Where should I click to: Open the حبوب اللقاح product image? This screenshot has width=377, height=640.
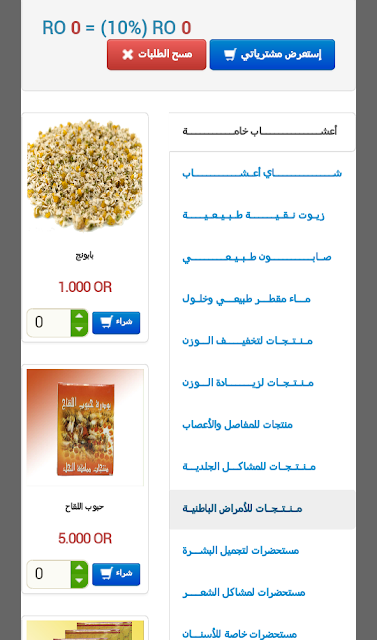point(85,427)
